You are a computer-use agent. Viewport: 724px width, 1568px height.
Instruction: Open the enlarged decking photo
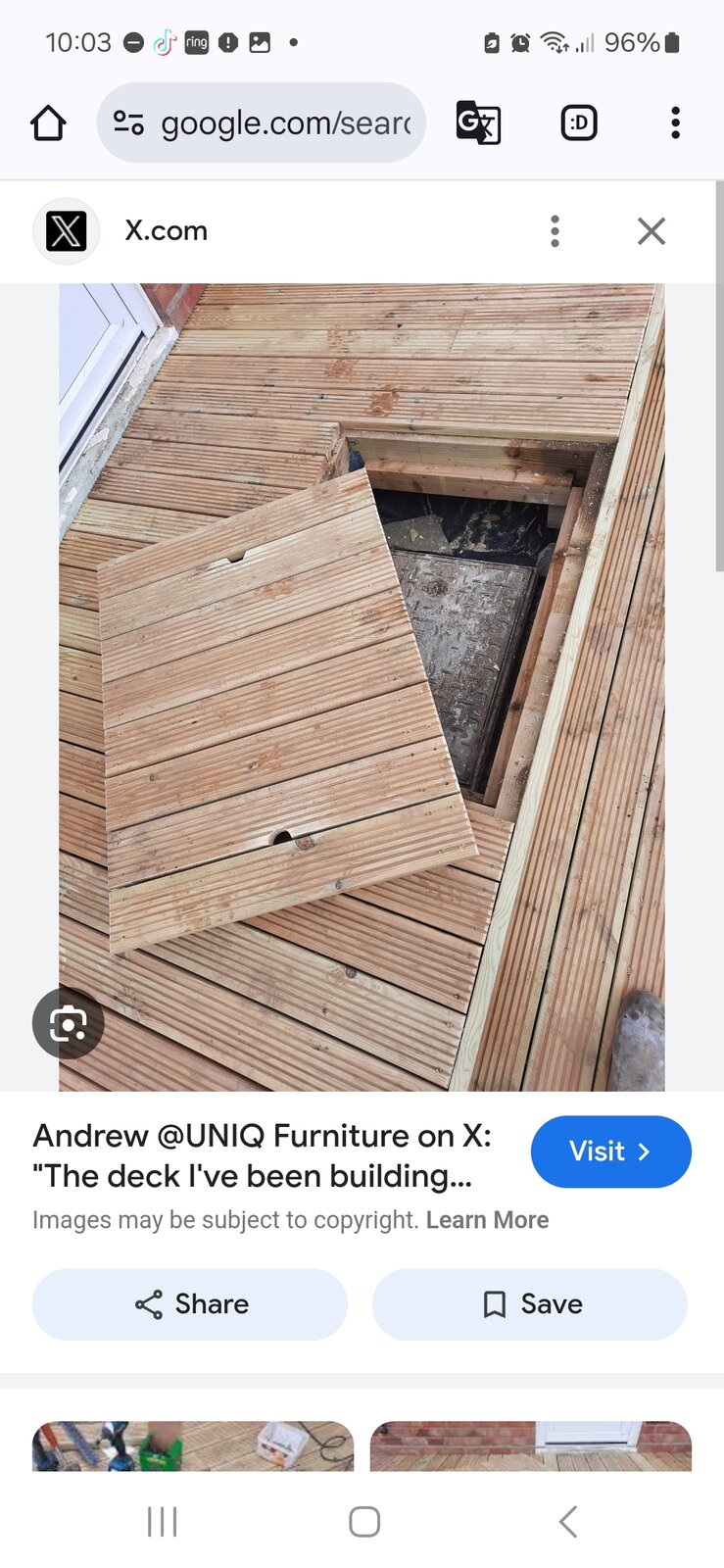(362, 686)
